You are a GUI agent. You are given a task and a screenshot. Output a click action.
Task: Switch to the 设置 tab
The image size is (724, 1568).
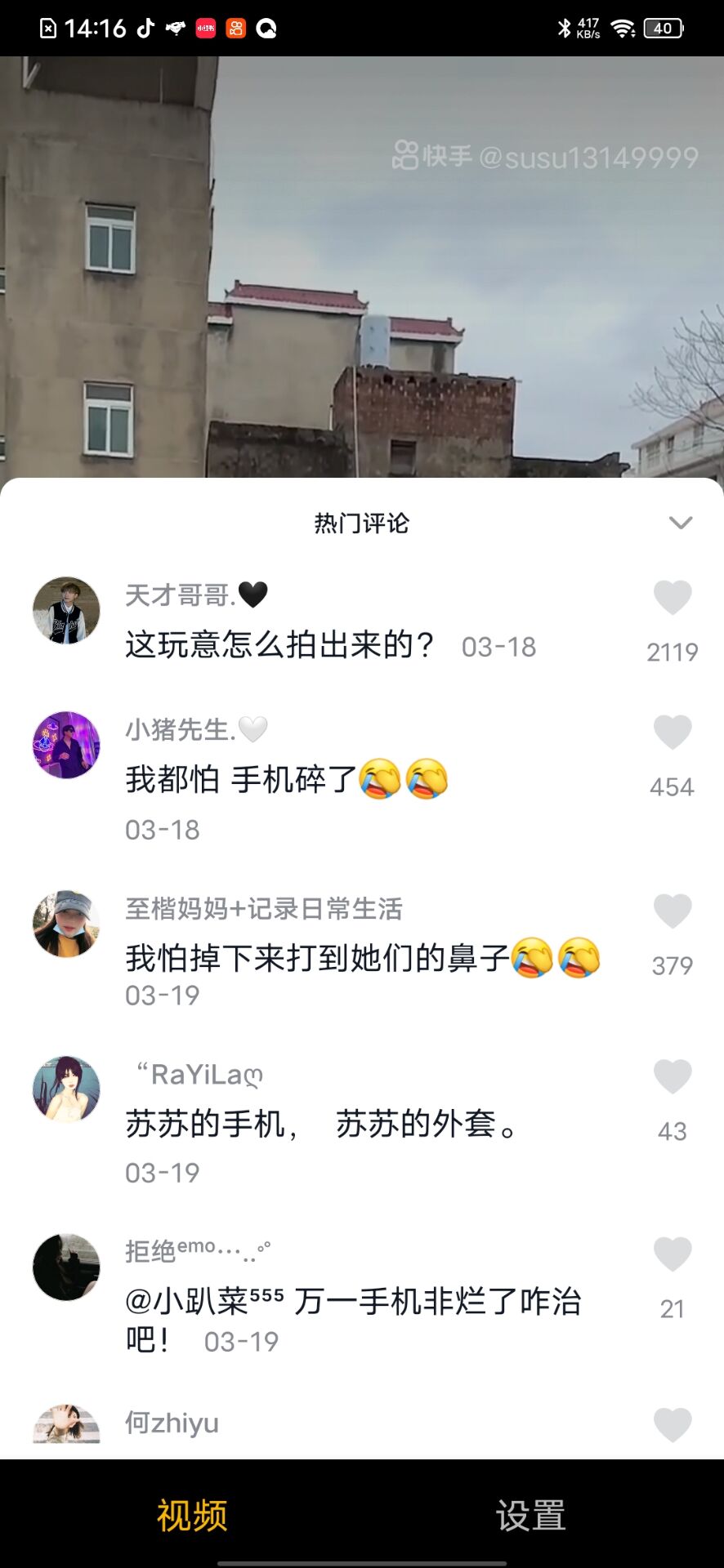(x=531, y=1516)
